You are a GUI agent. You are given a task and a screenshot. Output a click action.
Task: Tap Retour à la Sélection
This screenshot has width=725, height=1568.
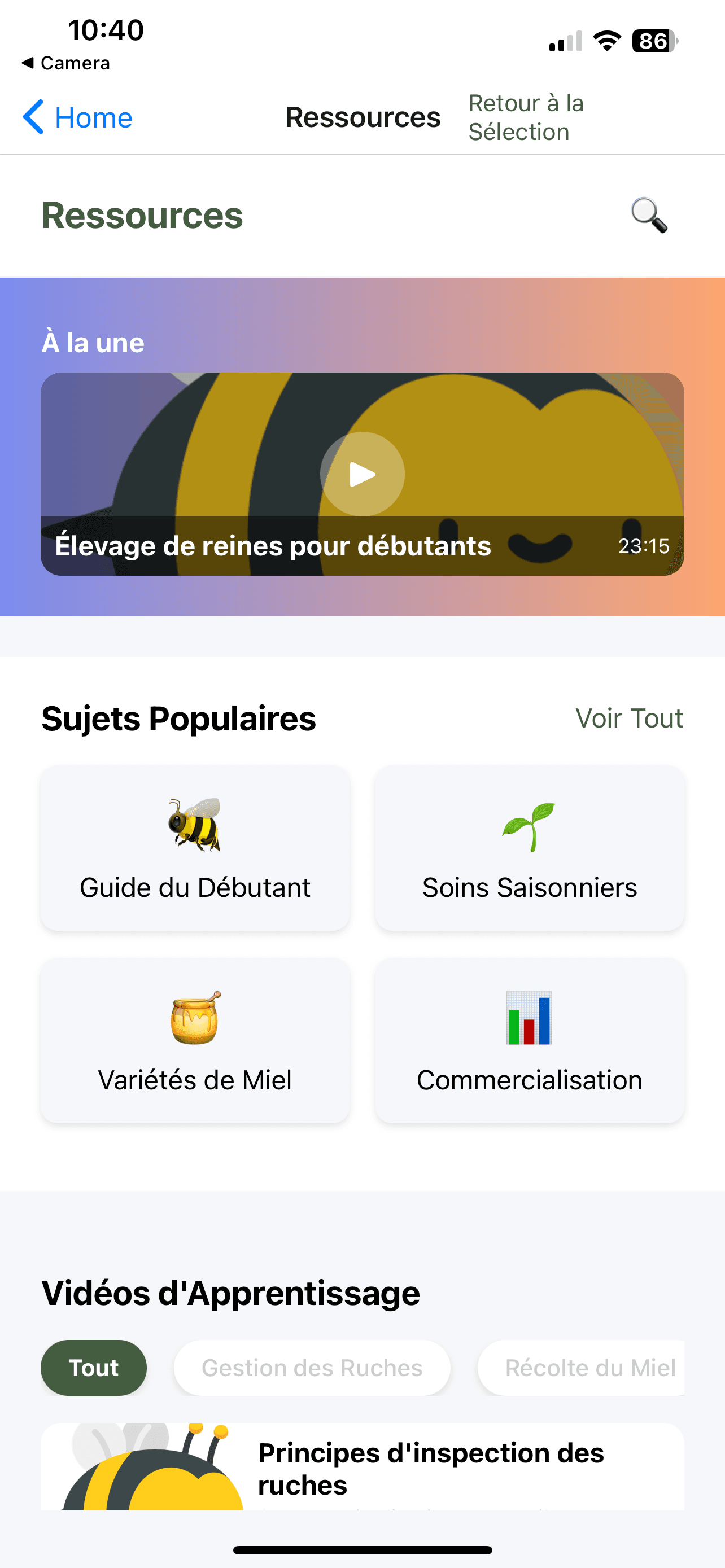tap(526, 117)
